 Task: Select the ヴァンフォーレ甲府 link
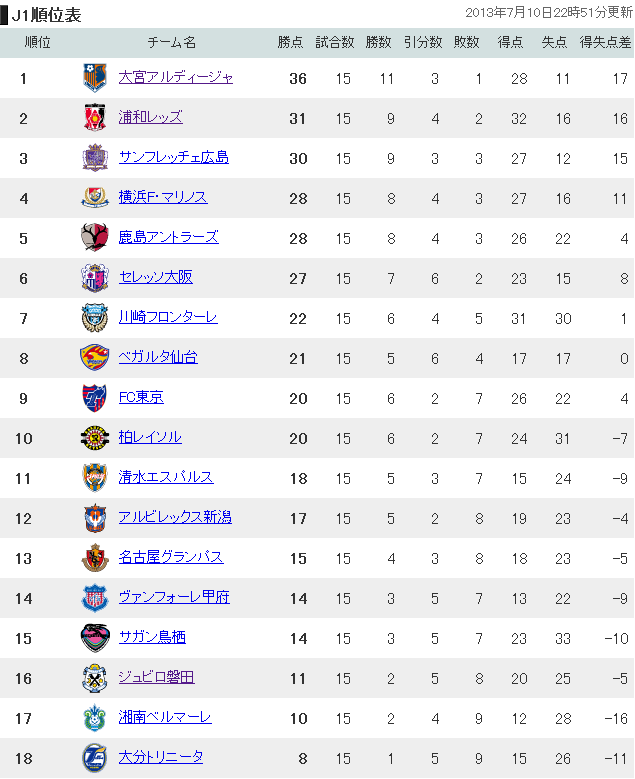point(174,597)
